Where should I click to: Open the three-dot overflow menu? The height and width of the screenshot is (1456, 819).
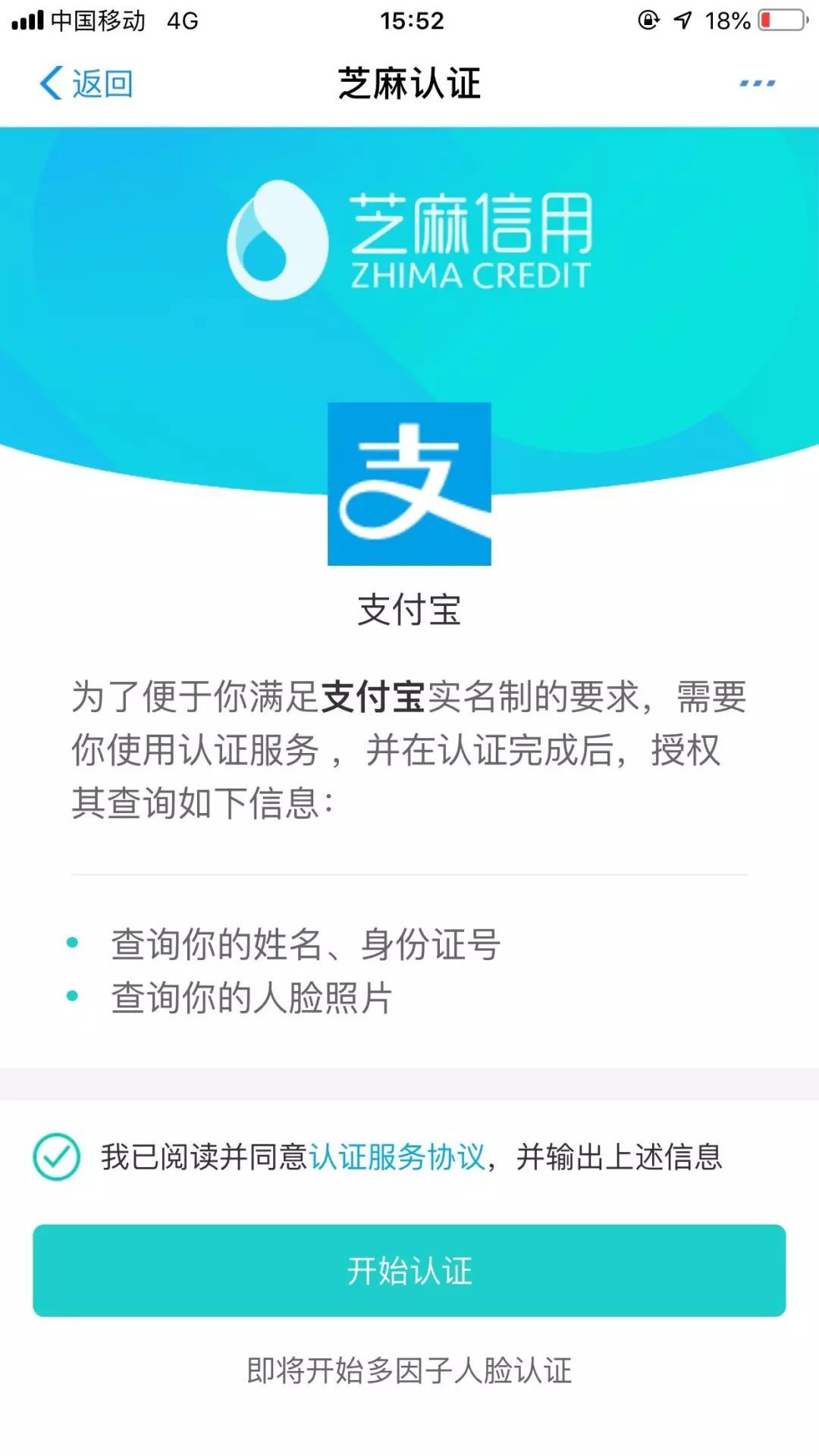point(757,83)
